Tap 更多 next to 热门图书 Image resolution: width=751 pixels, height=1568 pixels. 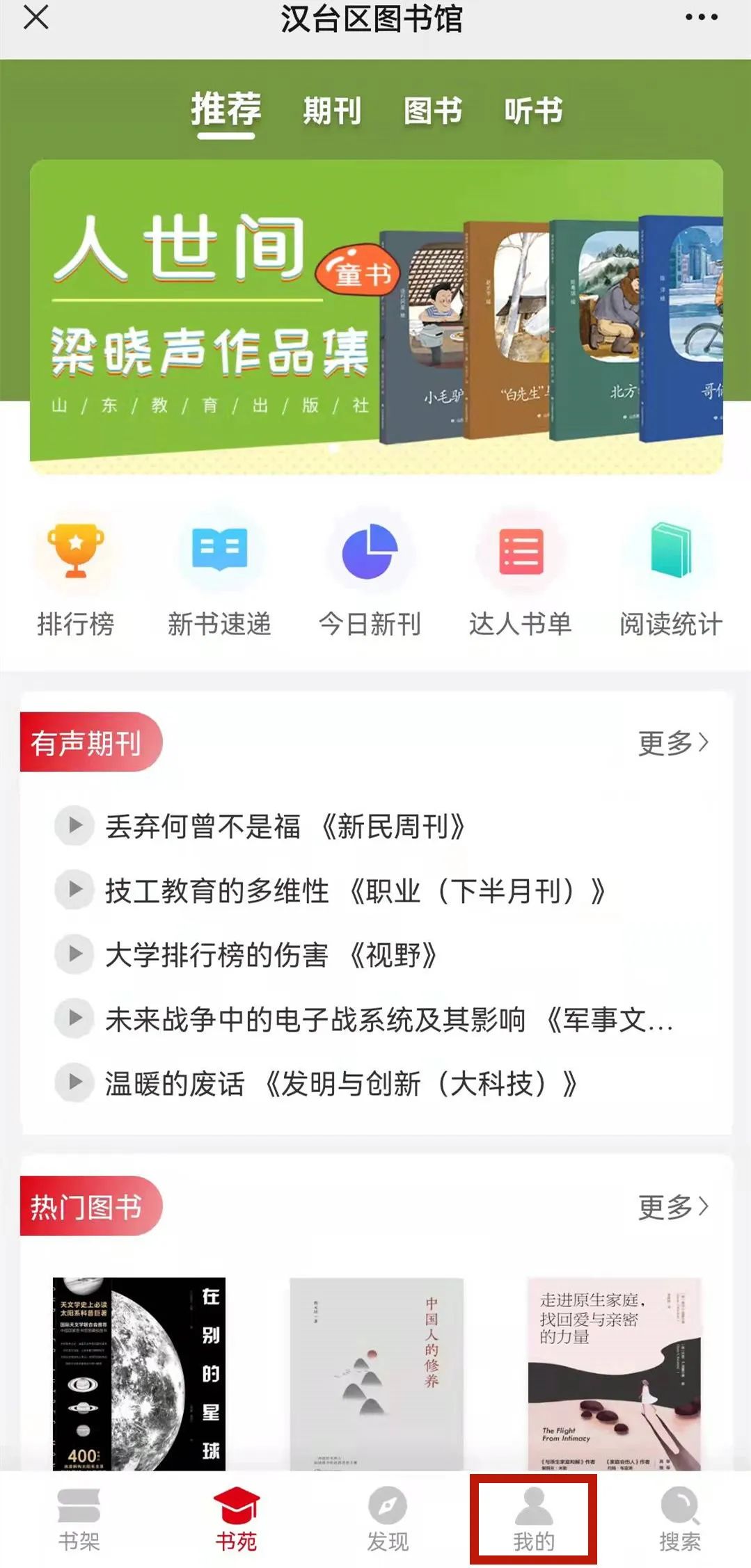point(673,1207)
